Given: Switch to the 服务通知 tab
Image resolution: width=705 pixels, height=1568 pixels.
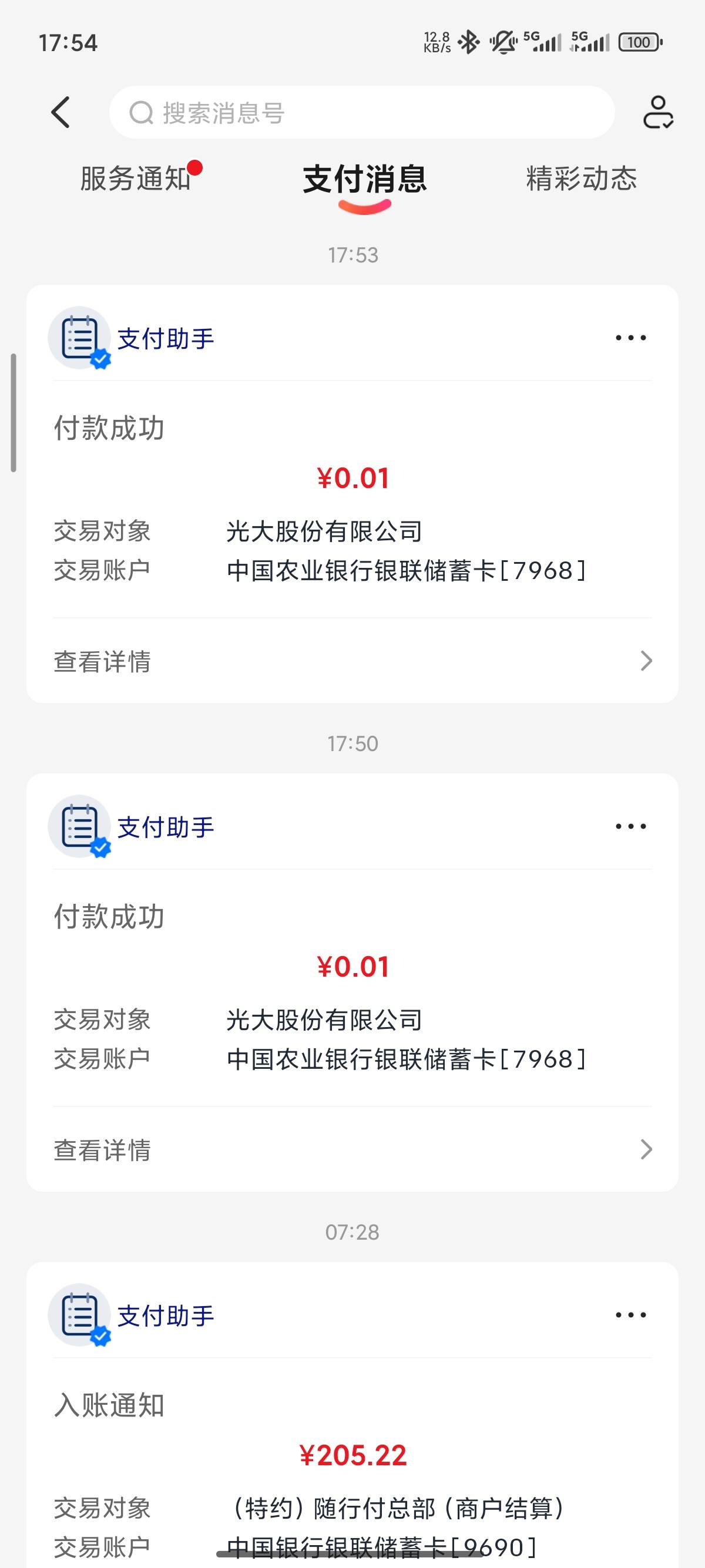Looking at the screenshot, I should pos(136,179).
